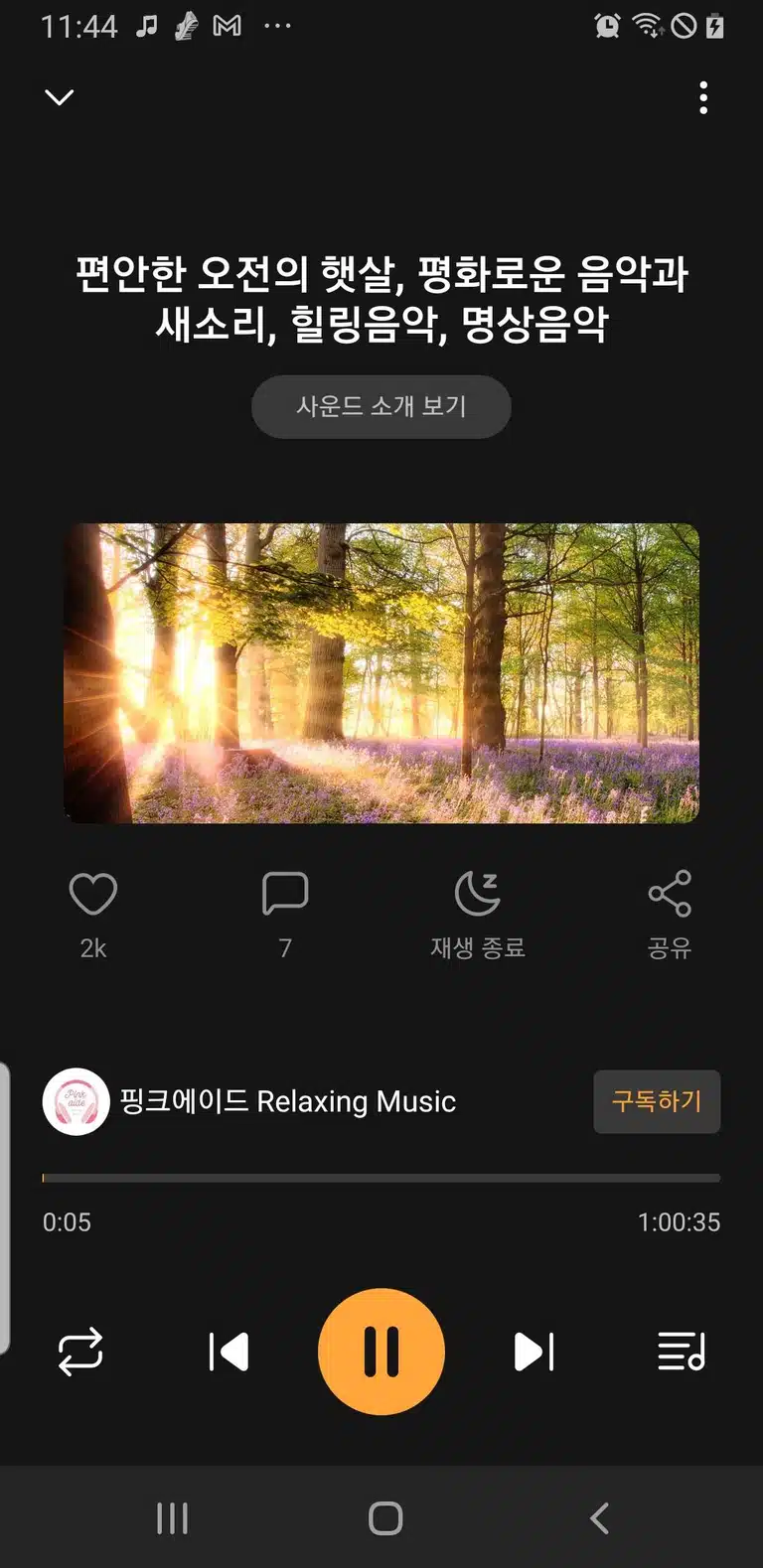Pause the playback
Viewport: 763px width, 1568px height.
click(x=381, y=1352)
